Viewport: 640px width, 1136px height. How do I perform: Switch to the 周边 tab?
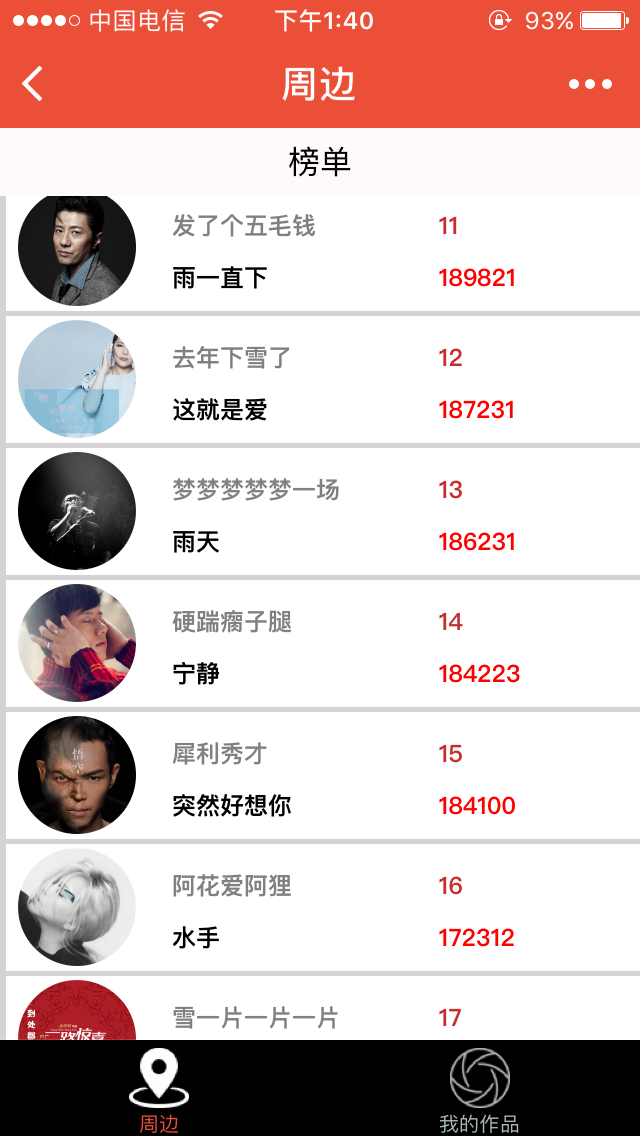(159, 1090)
